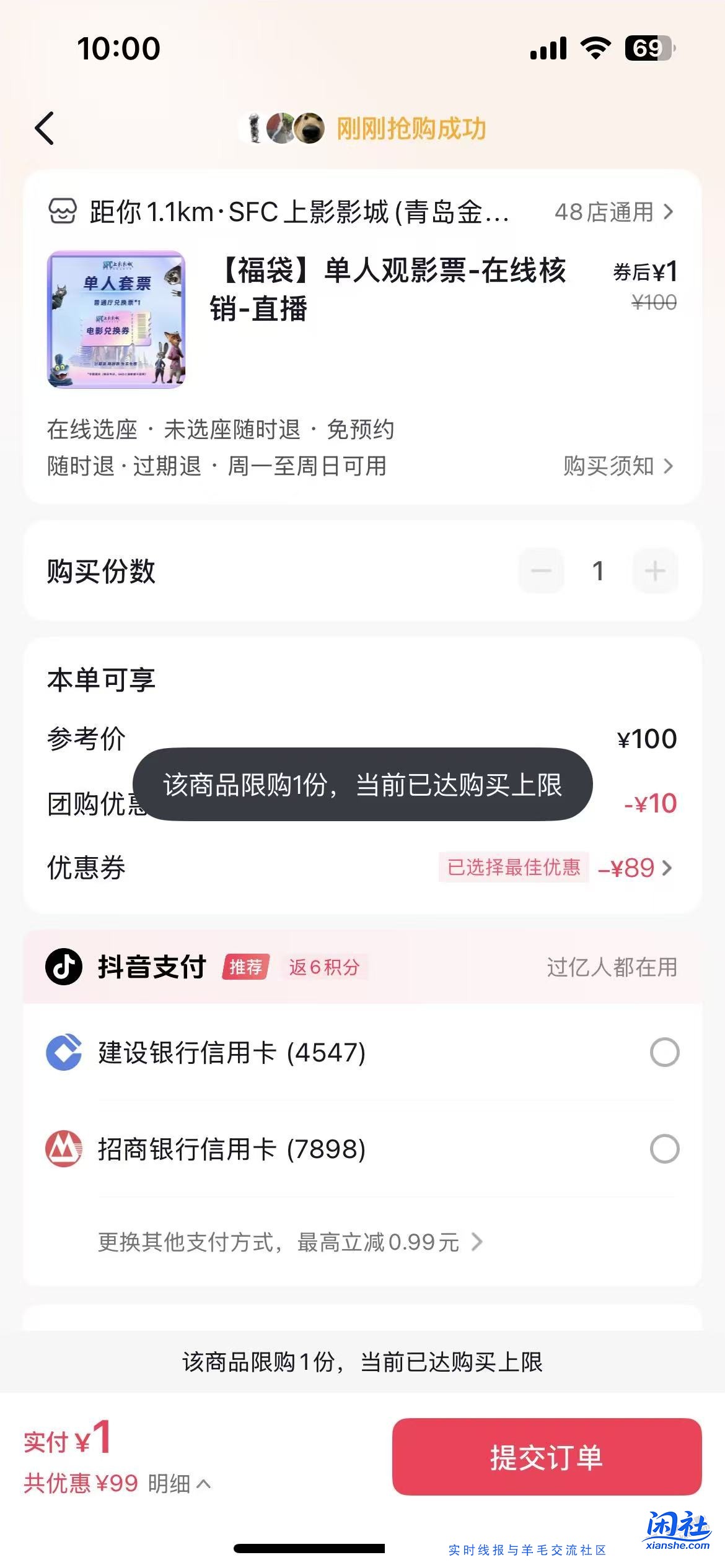Tap the 建设银行 bank logo icon
This screenshot has height=1568, width=725.
coord(64,1051)
